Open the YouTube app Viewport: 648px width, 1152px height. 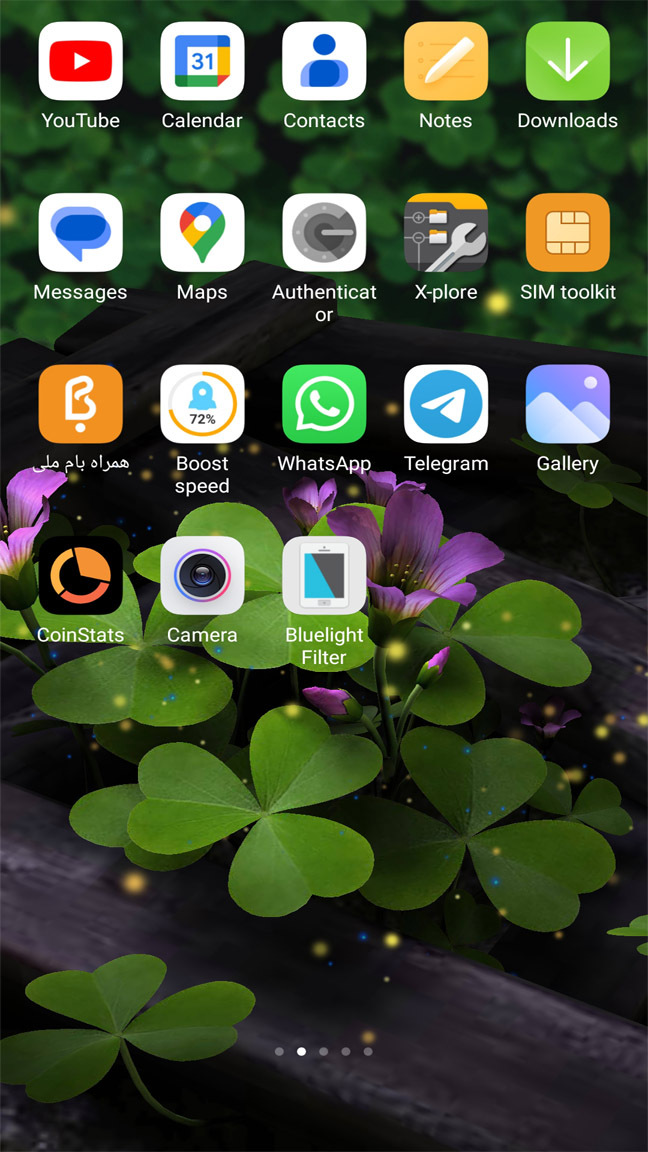click(x=80, y=62)
